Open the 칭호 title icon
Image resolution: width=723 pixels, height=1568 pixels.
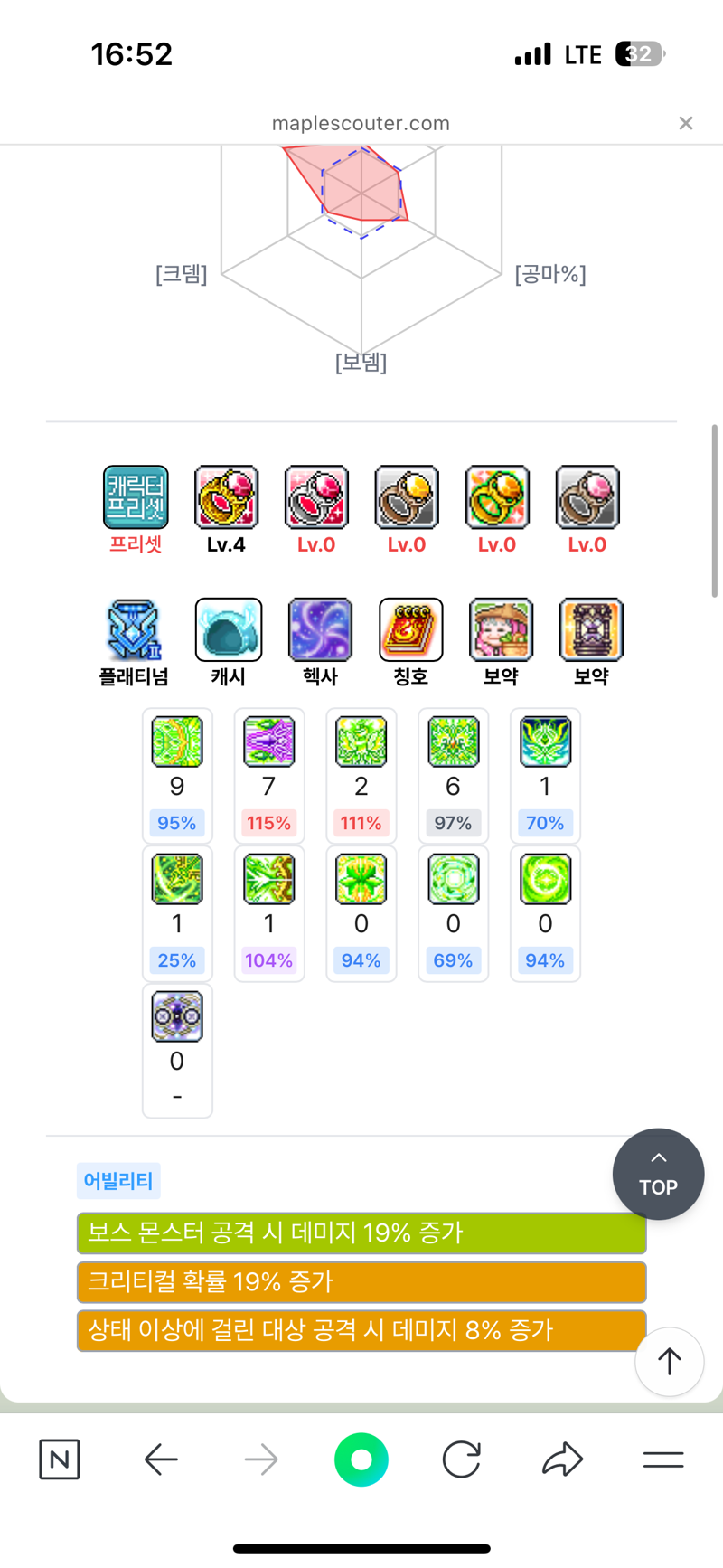410,629
